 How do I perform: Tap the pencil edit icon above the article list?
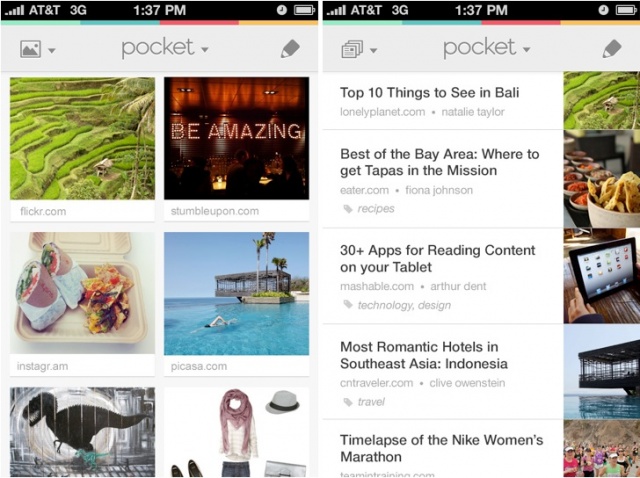(612, 48)
